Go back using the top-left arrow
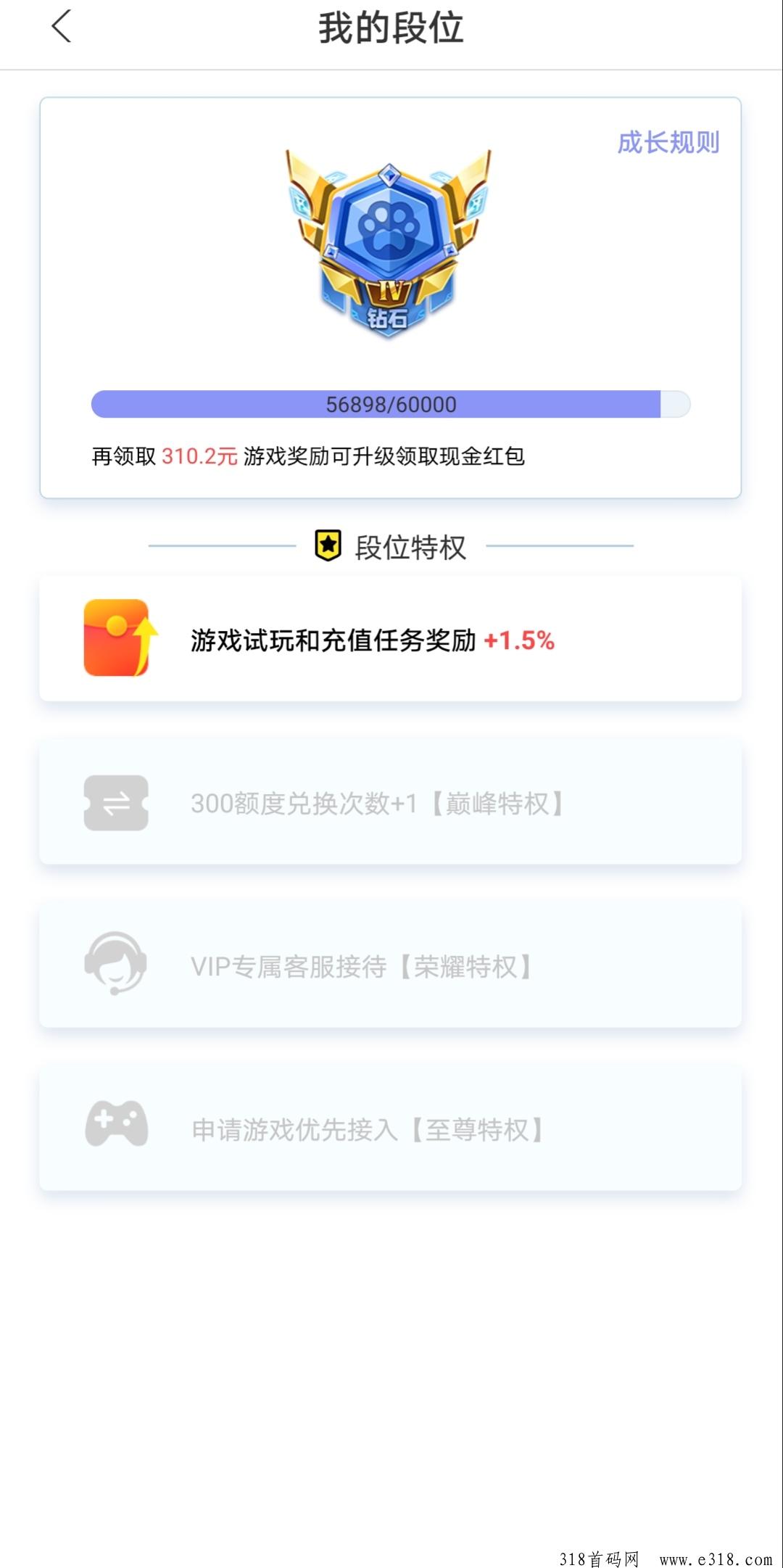 click(62, 27)
